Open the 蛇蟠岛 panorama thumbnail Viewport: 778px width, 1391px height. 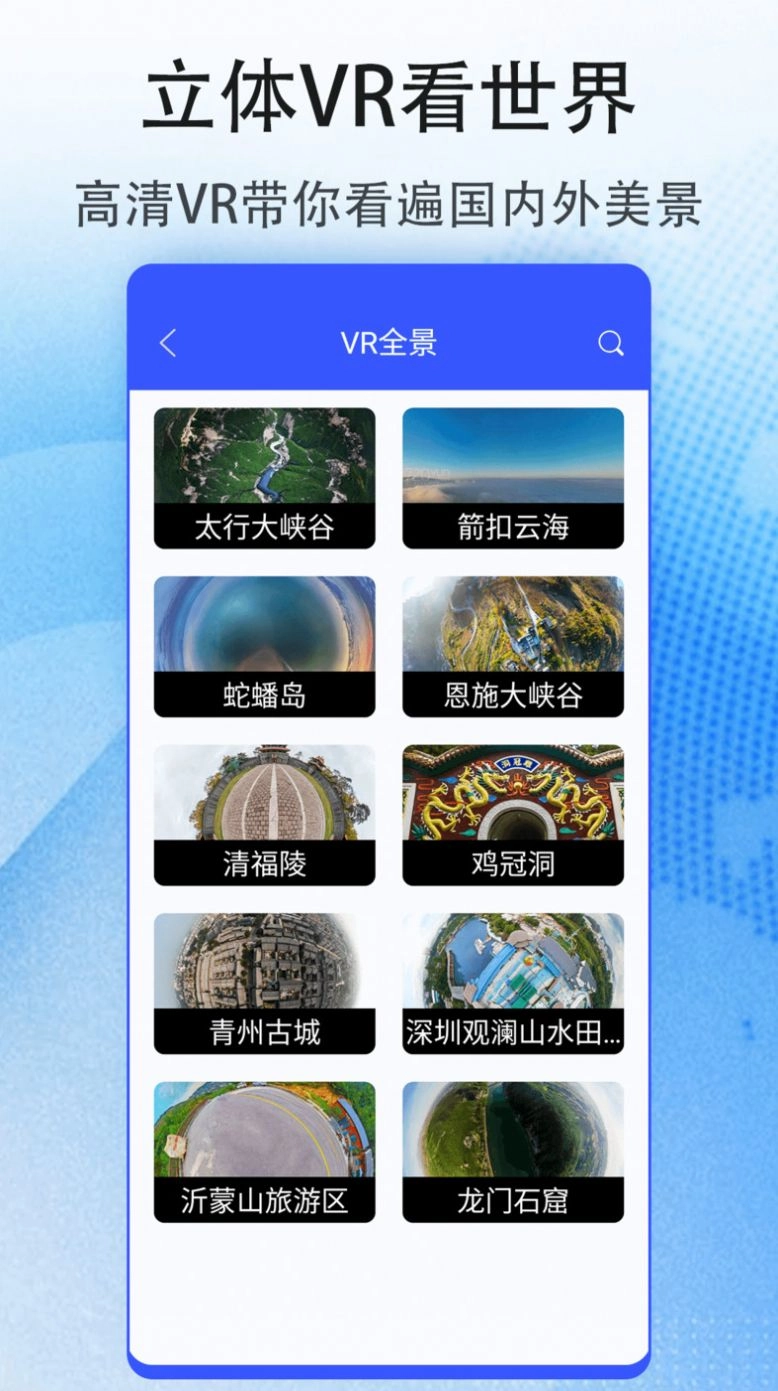click(263, 632)
